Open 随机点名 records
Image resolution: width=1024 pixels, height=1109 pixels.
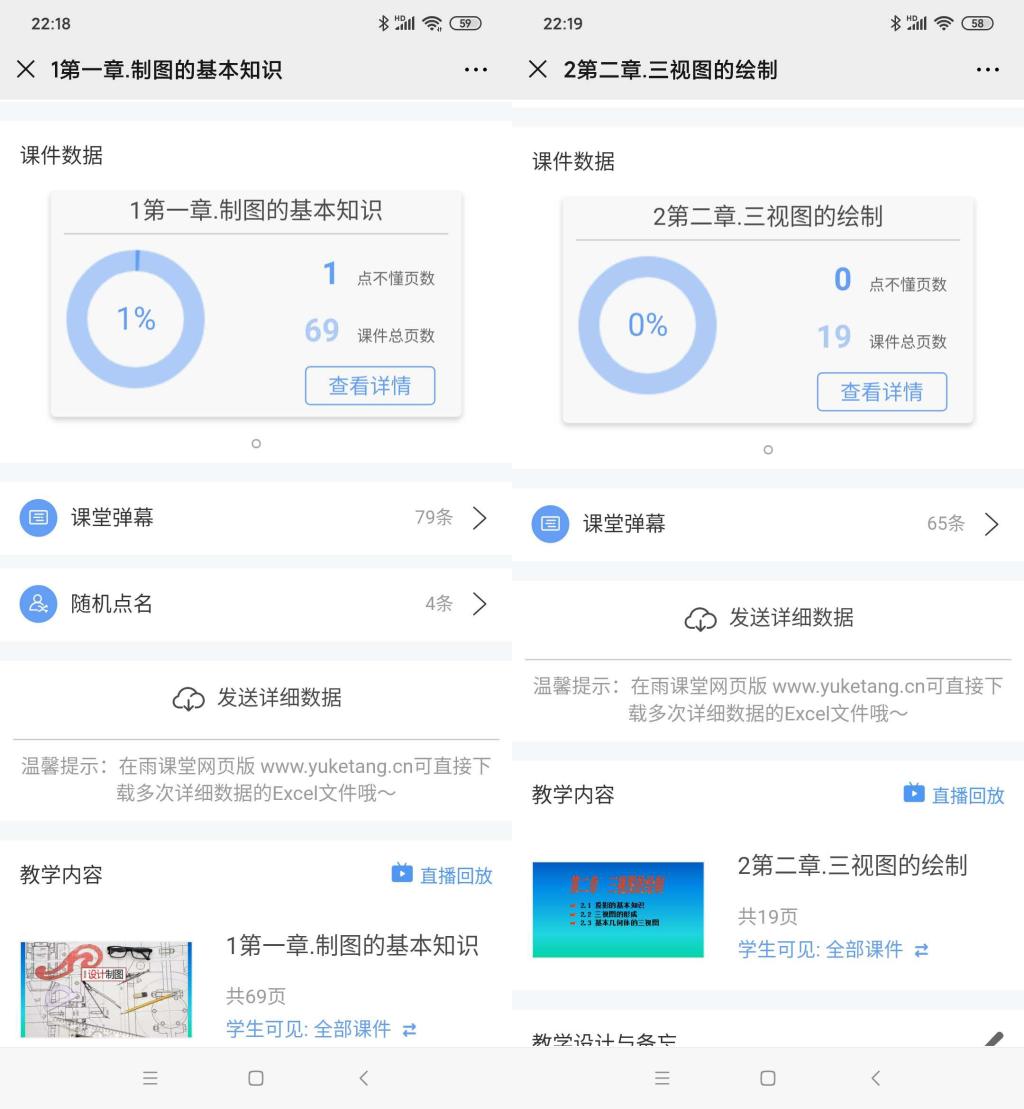[256, 603]
